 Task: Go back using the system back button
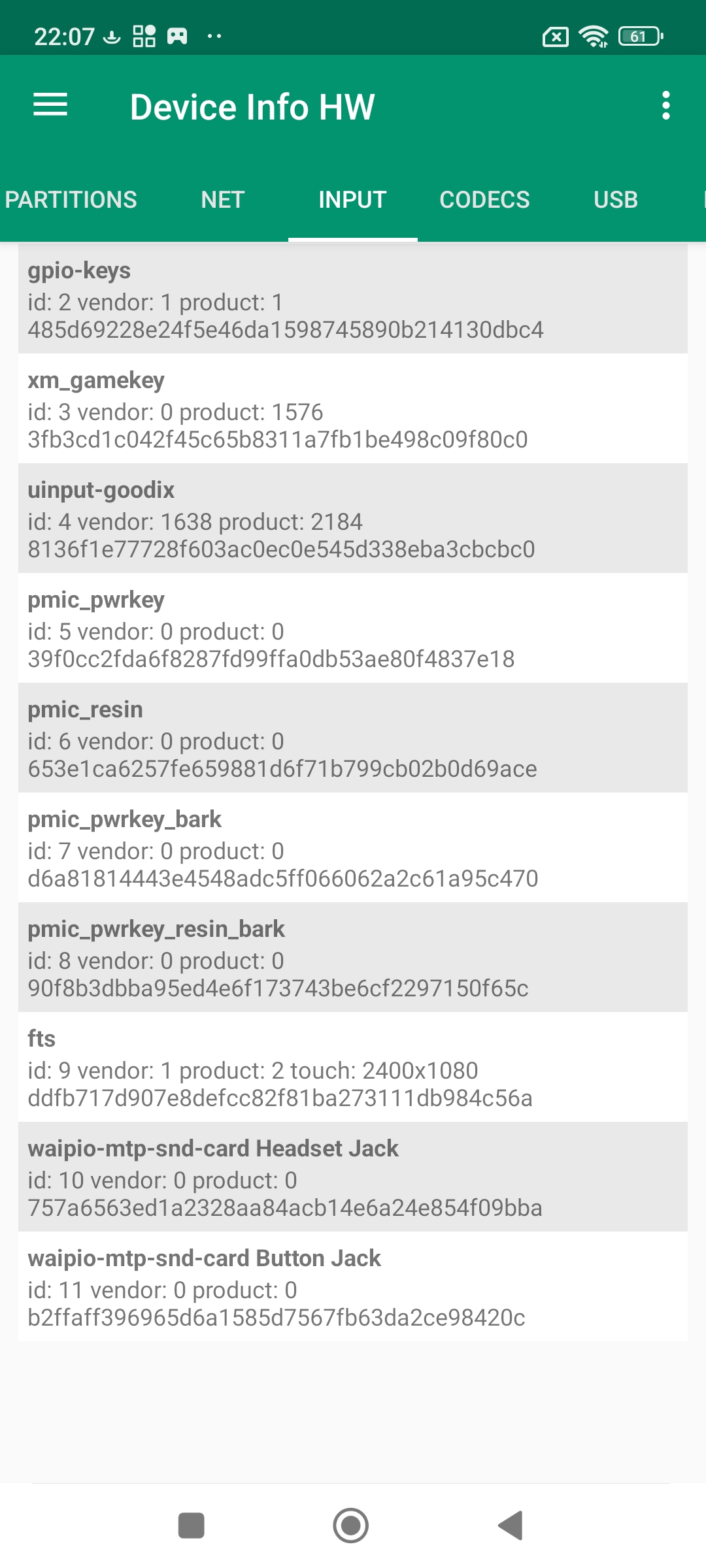pos(511,1526)
